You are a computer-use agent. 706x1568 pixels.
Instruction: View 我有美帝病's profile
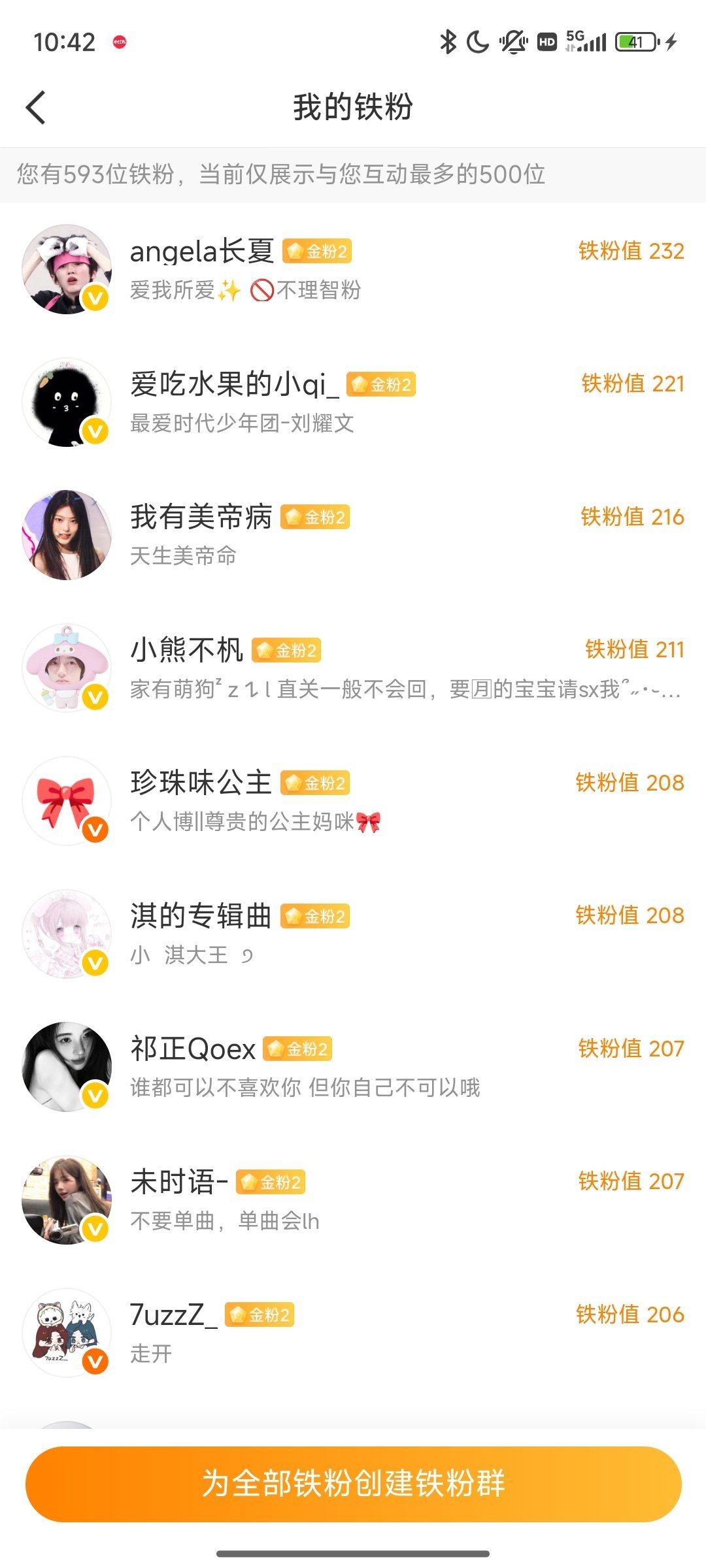coord(353,535)
